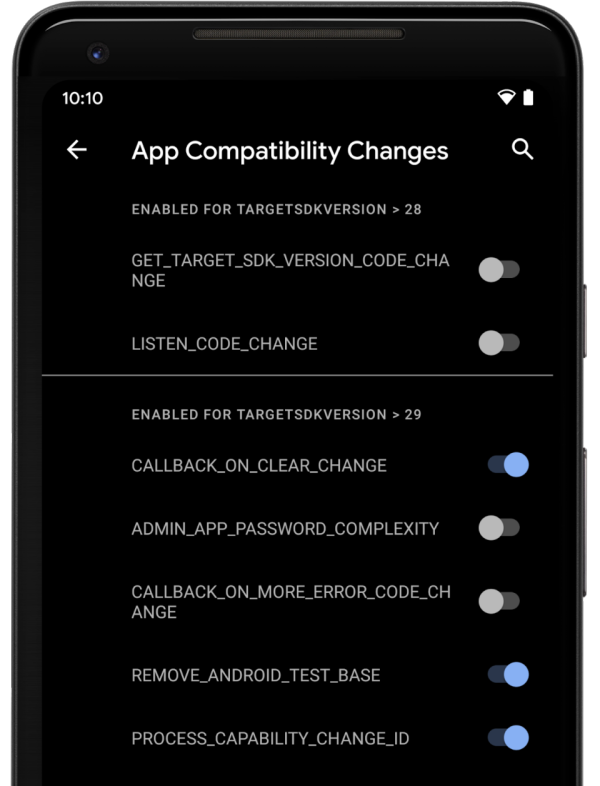The image size is (600, 786).
Task: Disable CALLBACK_ON_CLEAR_CHANGE switch
Action: [507, 465]
